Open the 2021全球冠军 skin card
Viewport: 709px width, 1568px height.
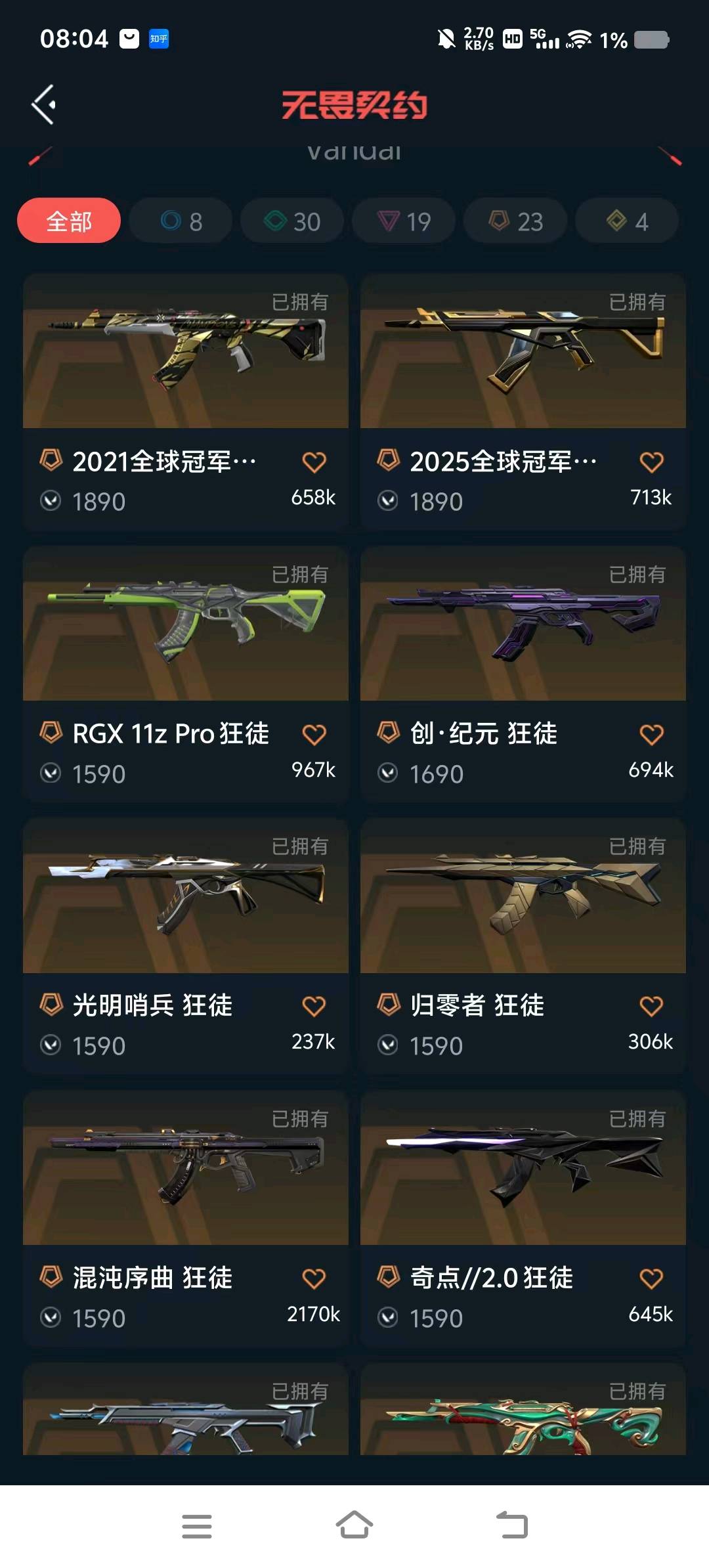click(186, 355)
